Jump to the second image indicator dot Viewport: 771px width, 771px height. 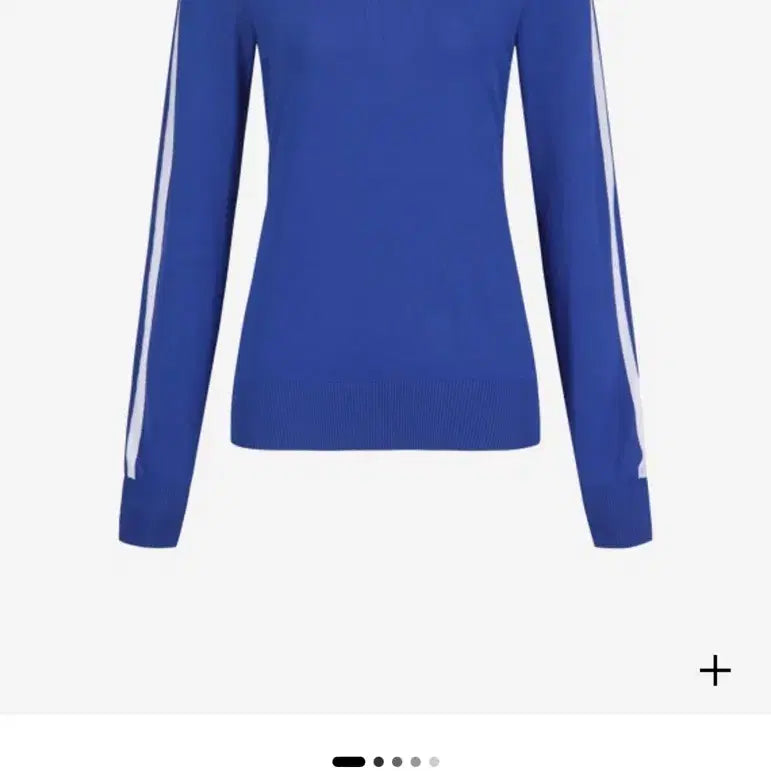coord(379,762)
